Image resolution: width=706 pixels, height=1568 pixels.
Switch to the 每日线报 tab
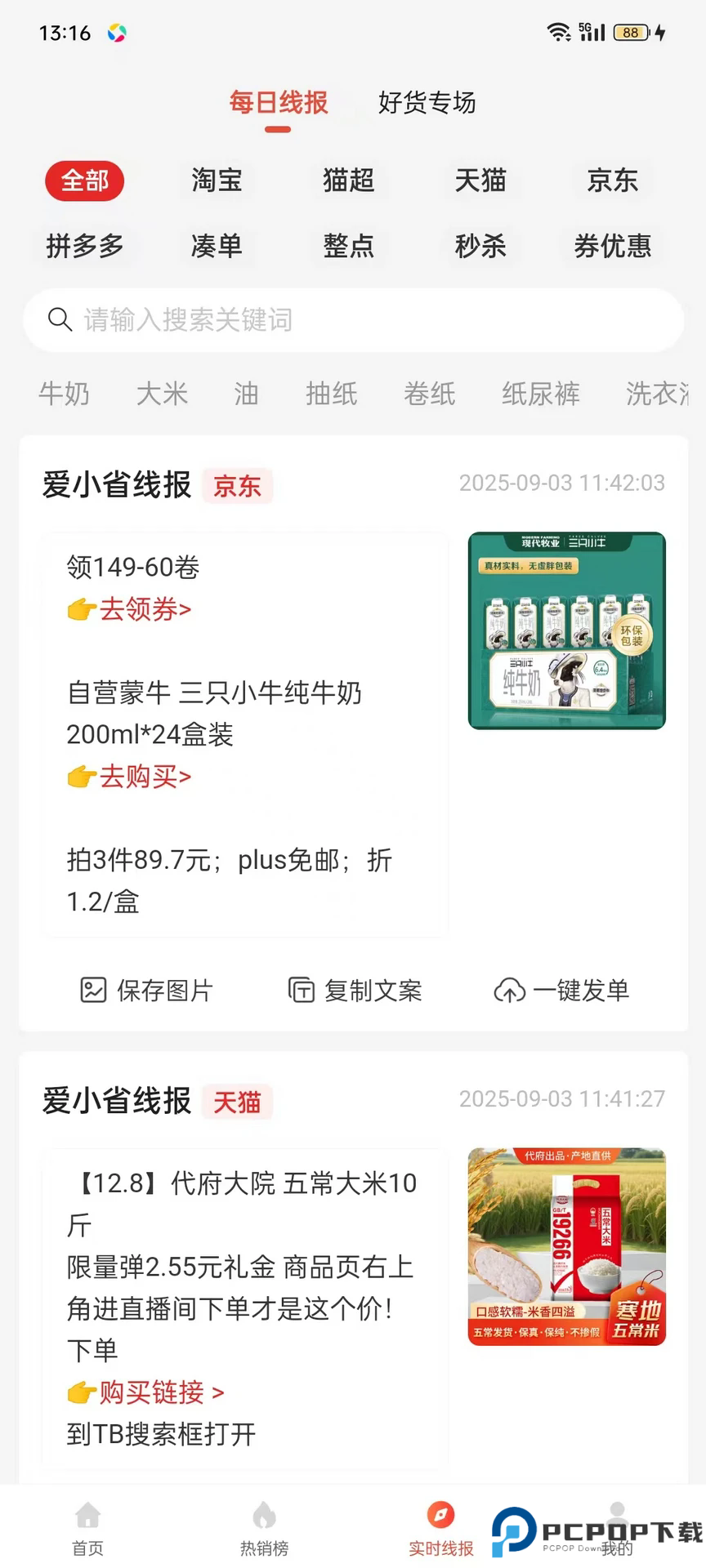[277, 103]
